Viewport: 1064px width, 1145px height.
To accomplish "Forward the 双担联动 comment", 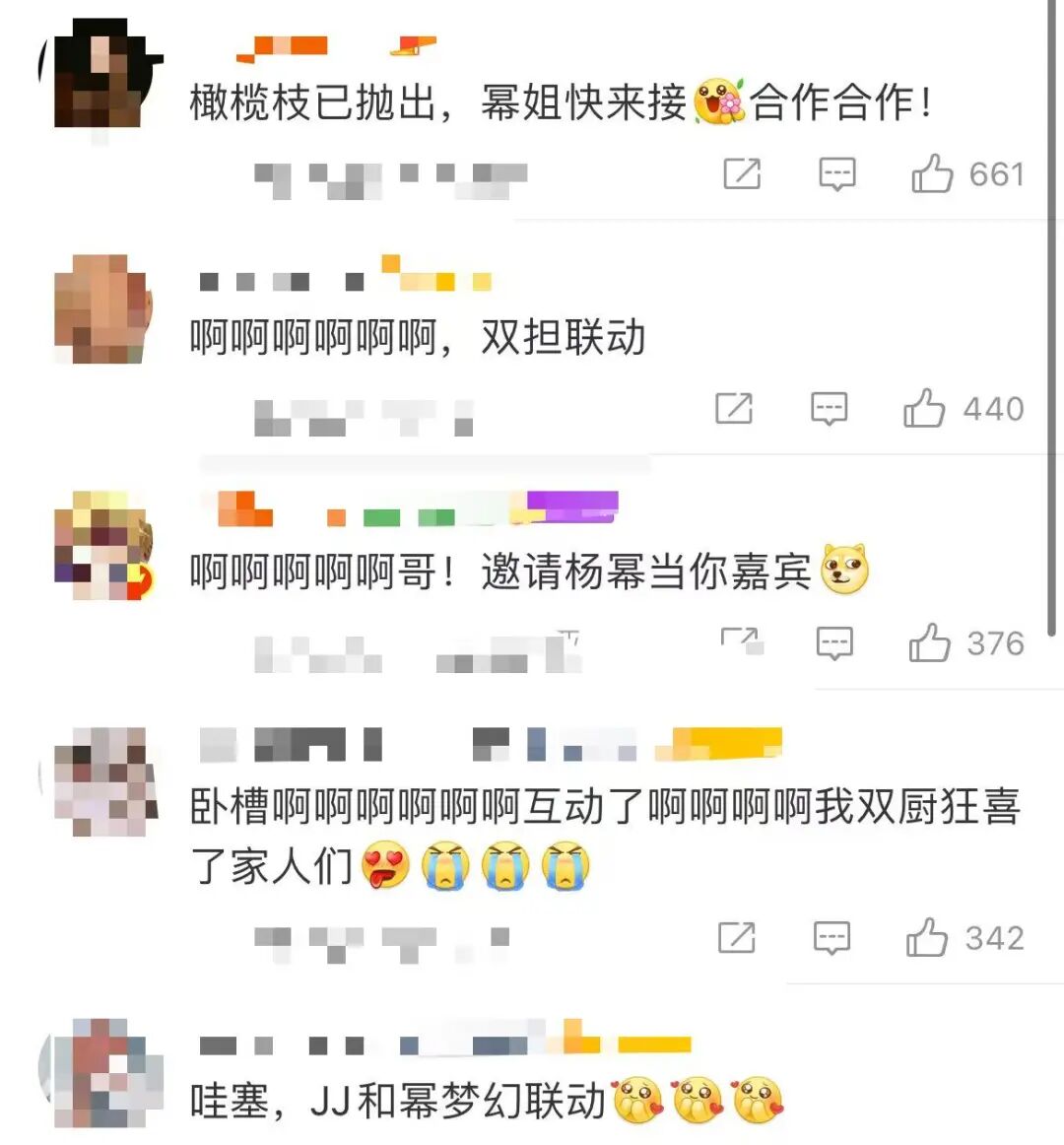I will pos(734,408).
